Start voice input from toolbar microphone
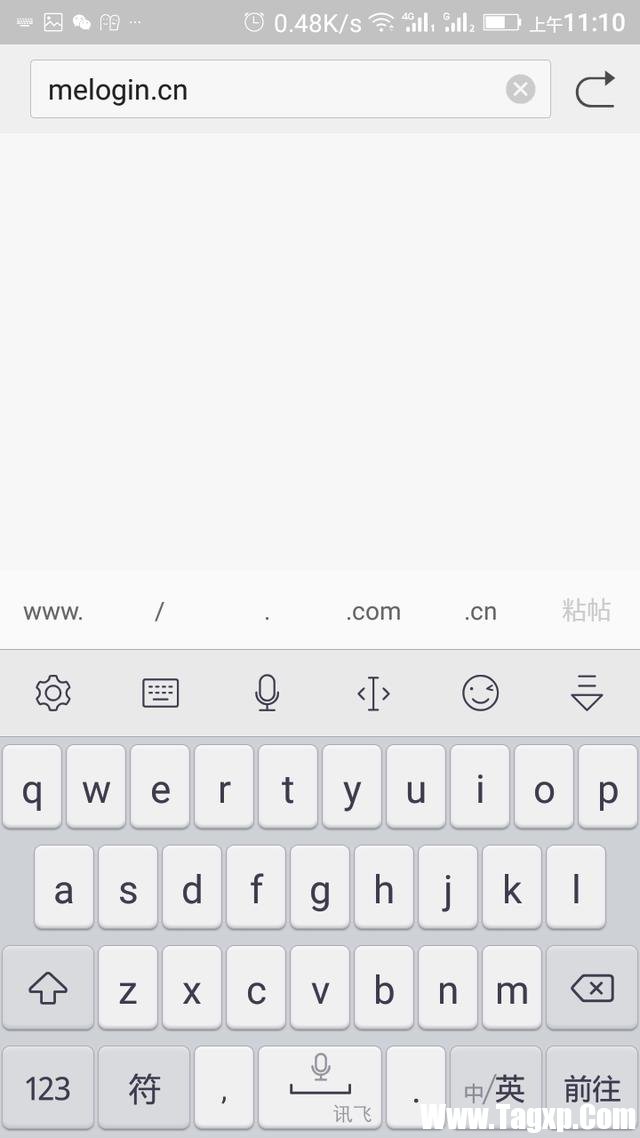640x1138 pixels. [x=266, y=692]
